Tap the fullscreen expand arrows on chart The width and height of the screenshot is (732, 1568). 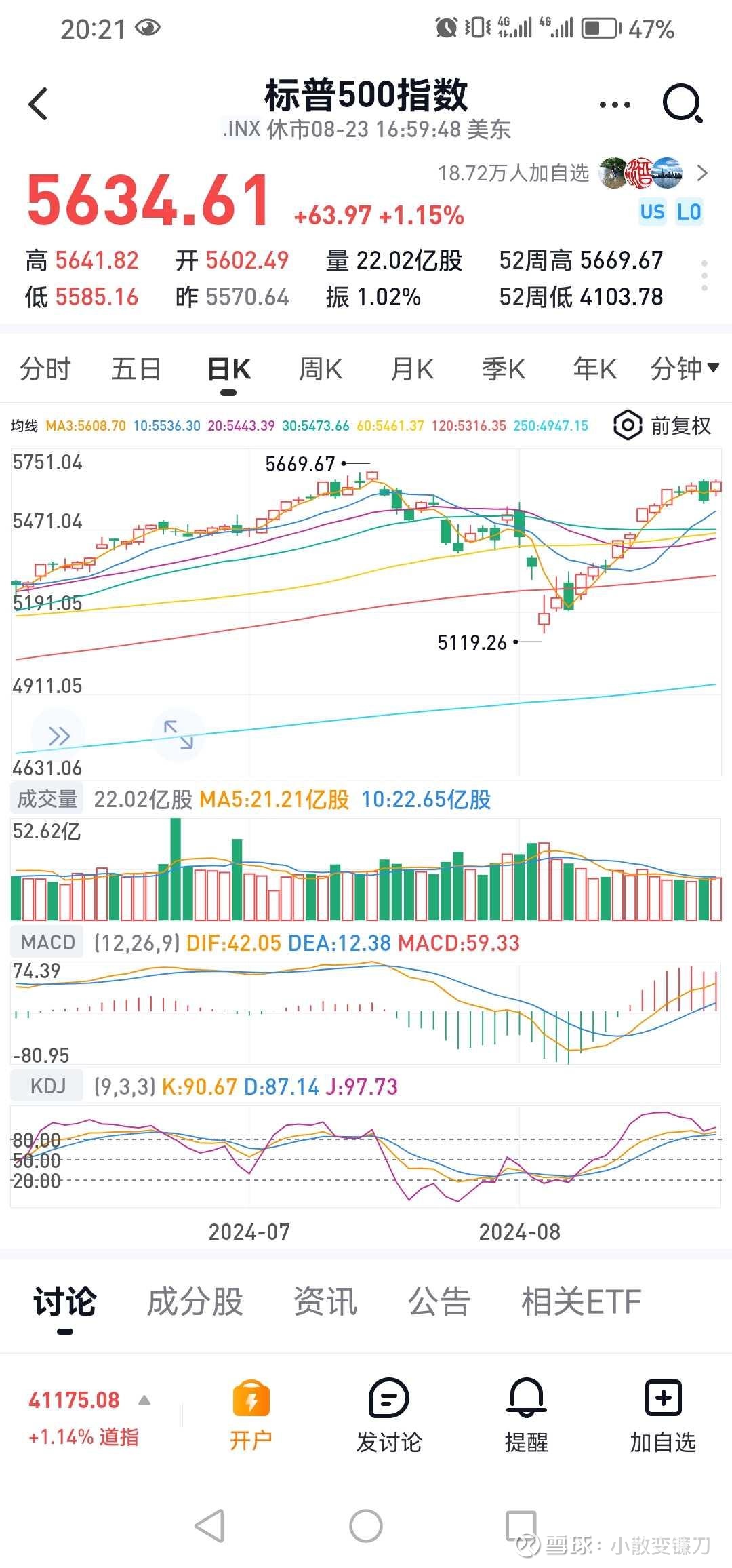point(178,734)
